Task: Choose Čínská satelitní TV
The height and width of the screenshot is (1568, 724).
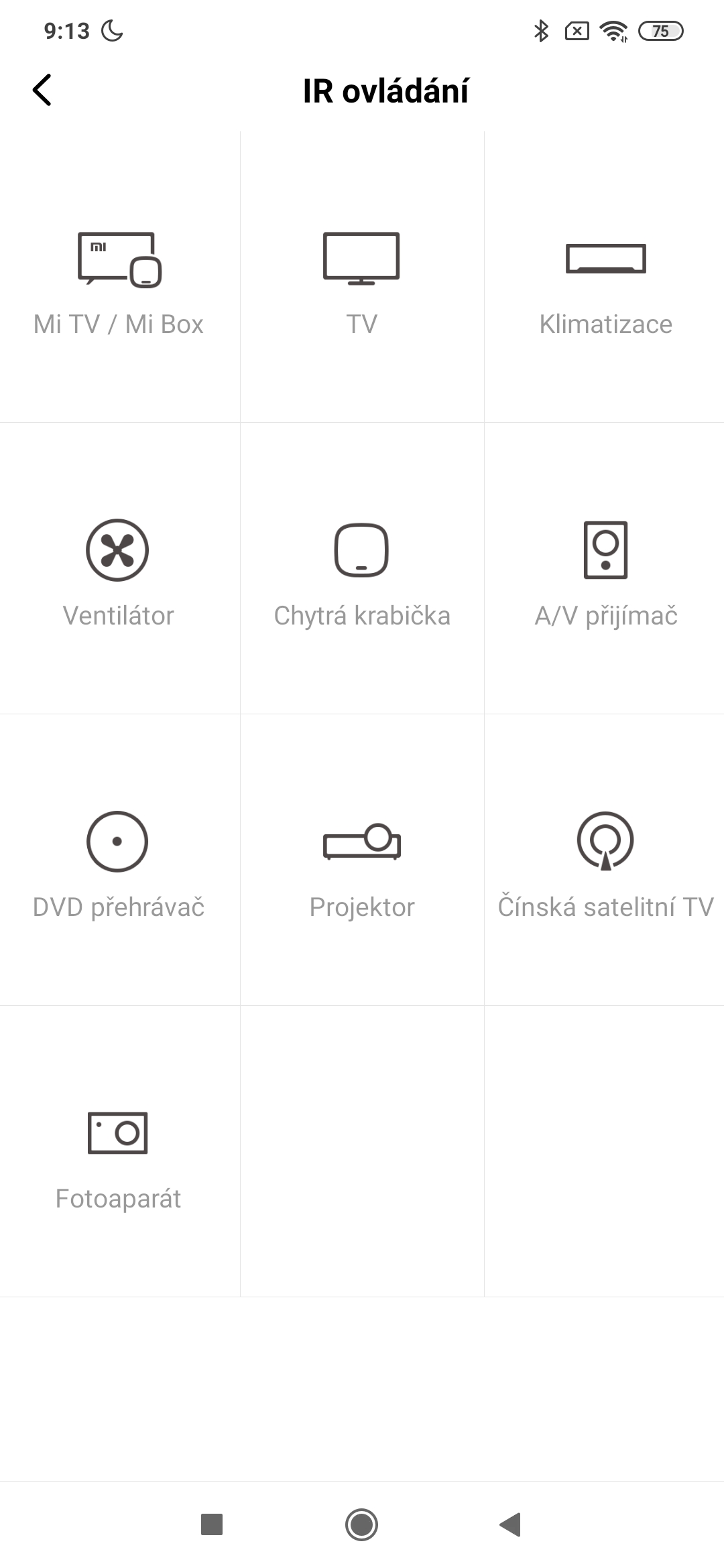Action: [x=605, y=860]
